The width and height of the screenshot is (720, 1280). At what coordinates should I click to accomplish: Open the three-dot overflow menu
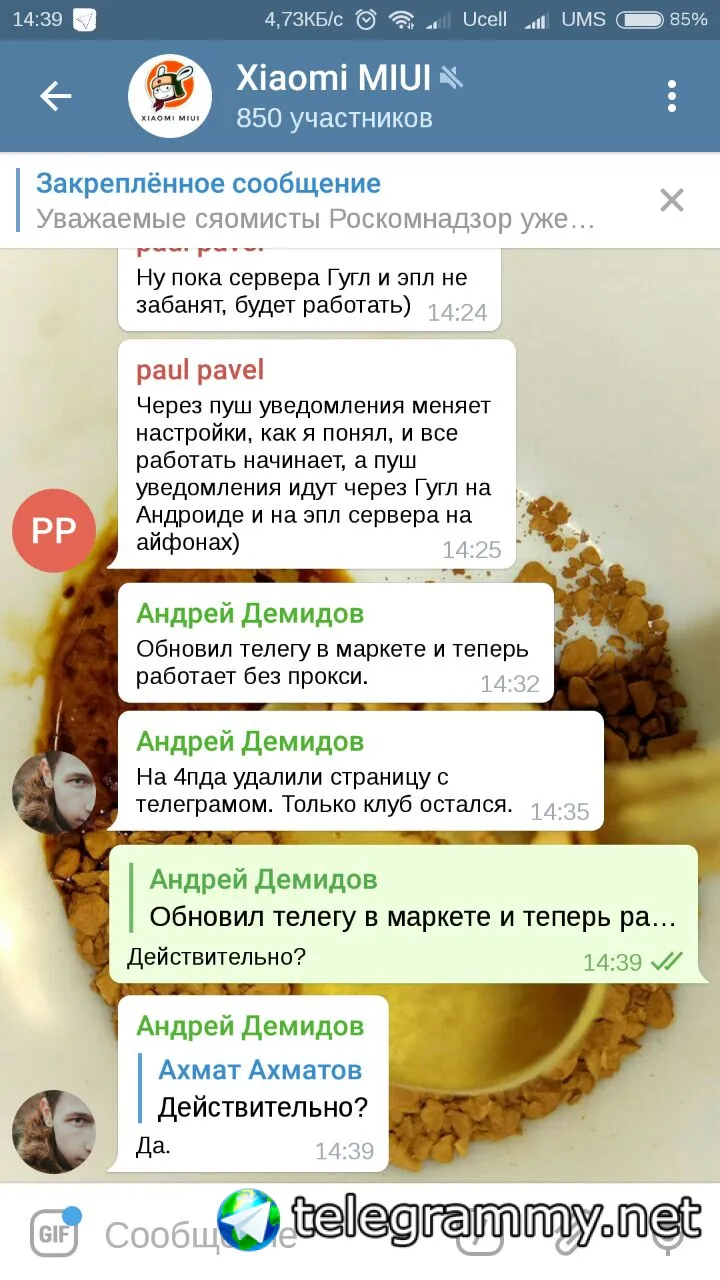pyautogui.click(x=672, y=97)
